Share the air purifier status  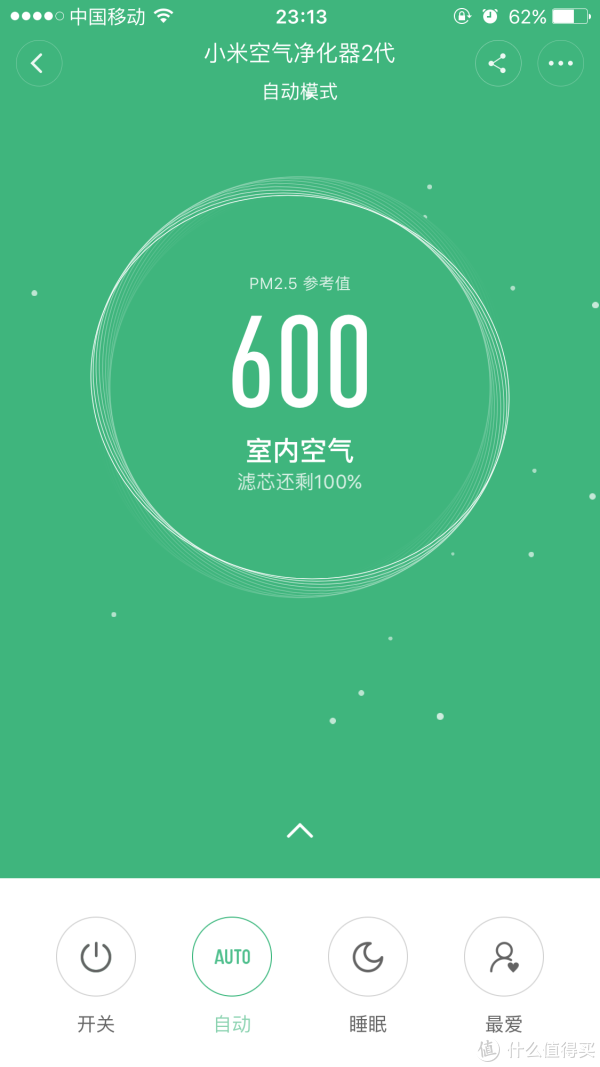tap(497, 64)
